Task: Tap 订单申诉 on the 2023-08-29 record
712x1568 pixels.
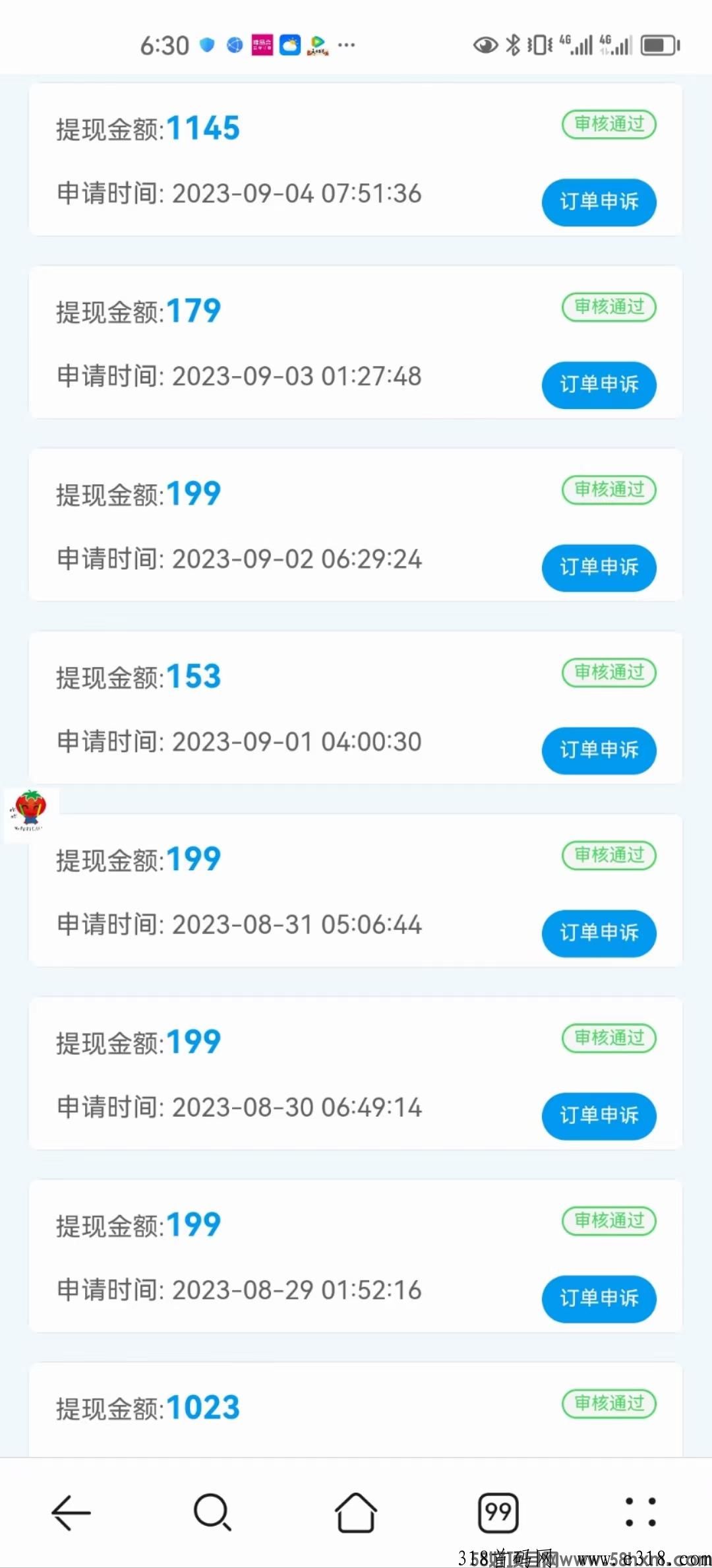Action: pyautogui.click(x=599, y=1299)
